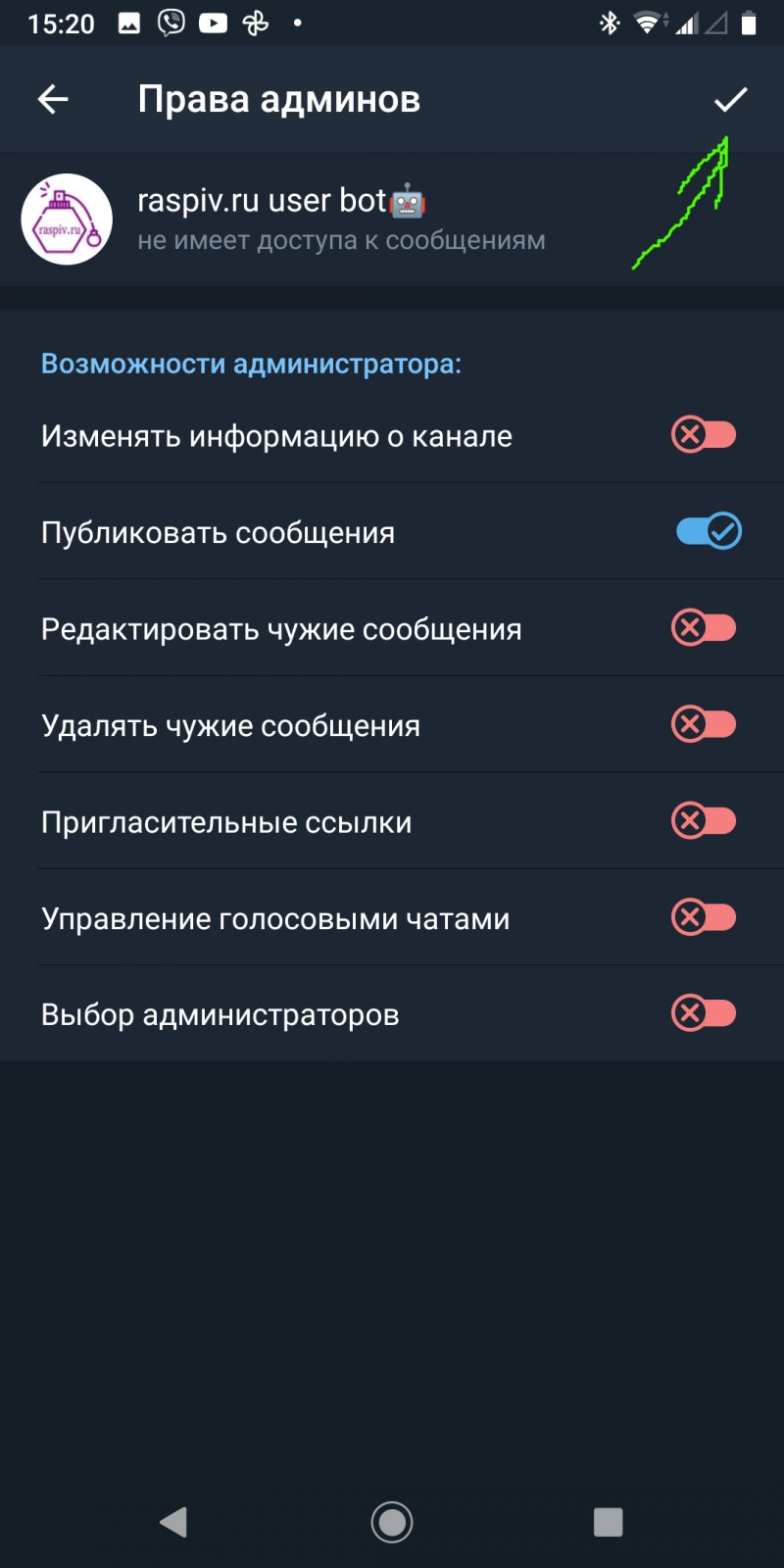Enable Изменять информацию о канале
The height and width of the screenshot is (1568, 784).
click(704, 435)
